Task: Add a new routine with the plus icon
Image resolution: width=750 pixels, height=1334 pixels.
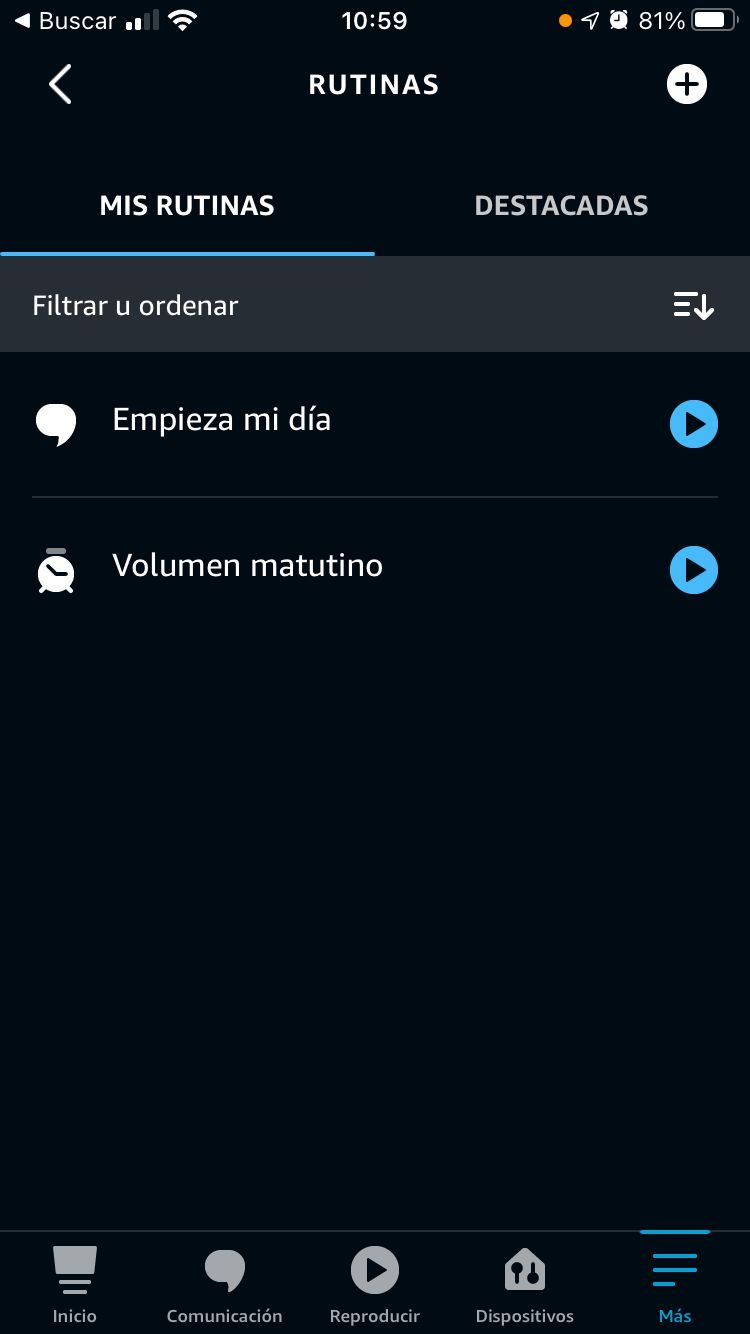Action: (x=687, y=85)
